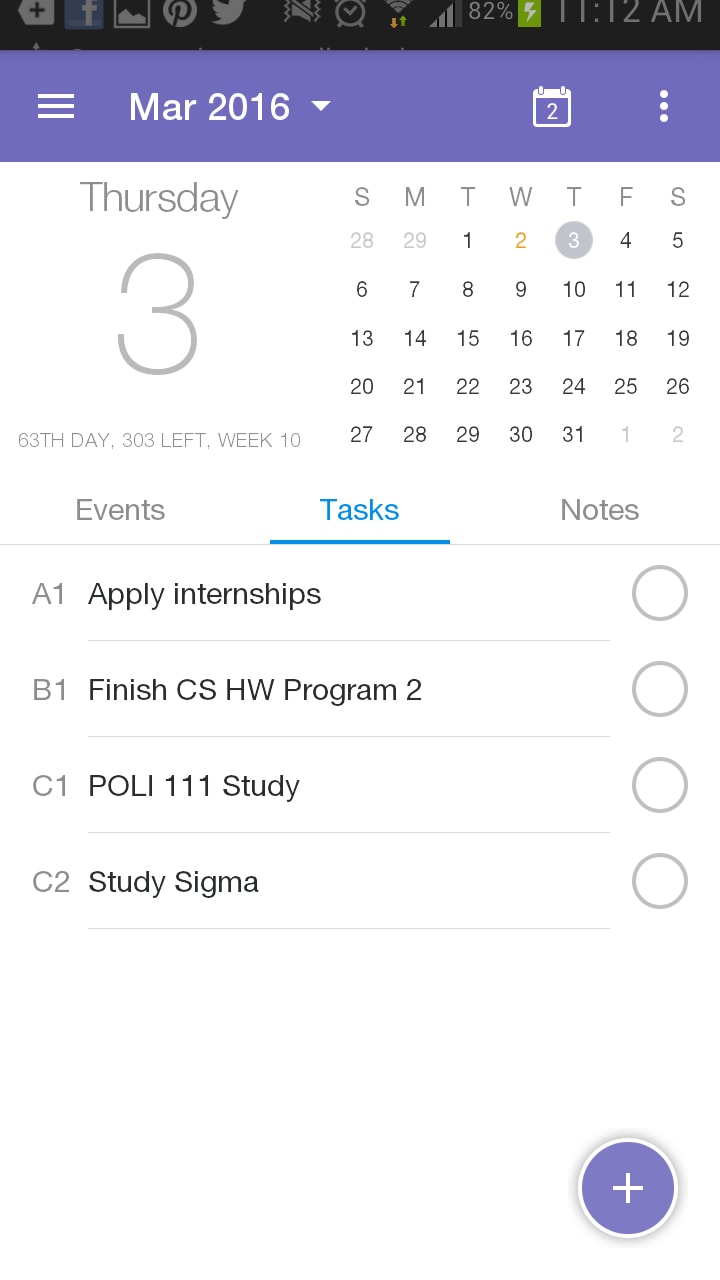
Task: Add a new task with plus button
Action: (628, 1188)
